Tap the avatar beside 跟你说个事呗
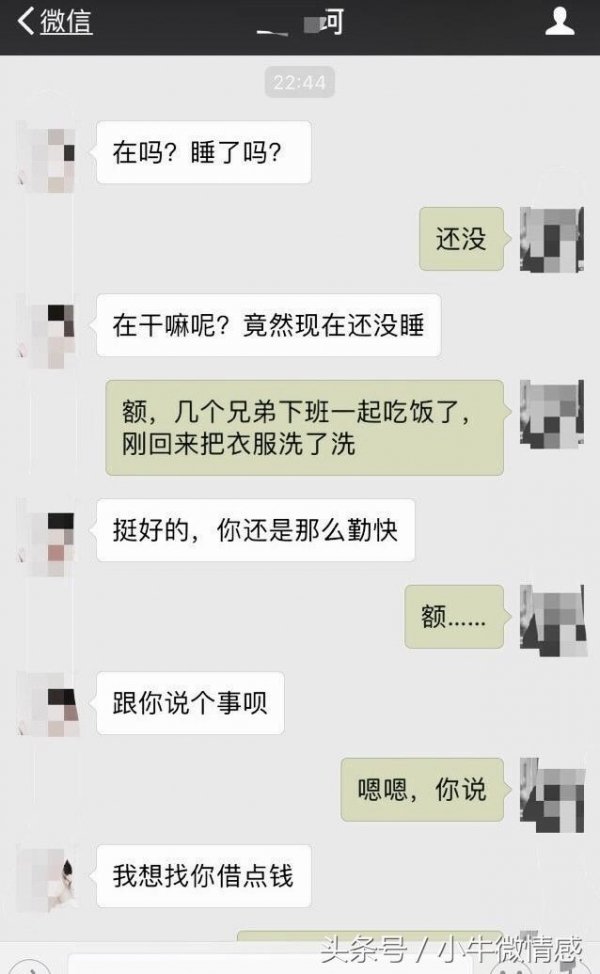 point(46,704)
